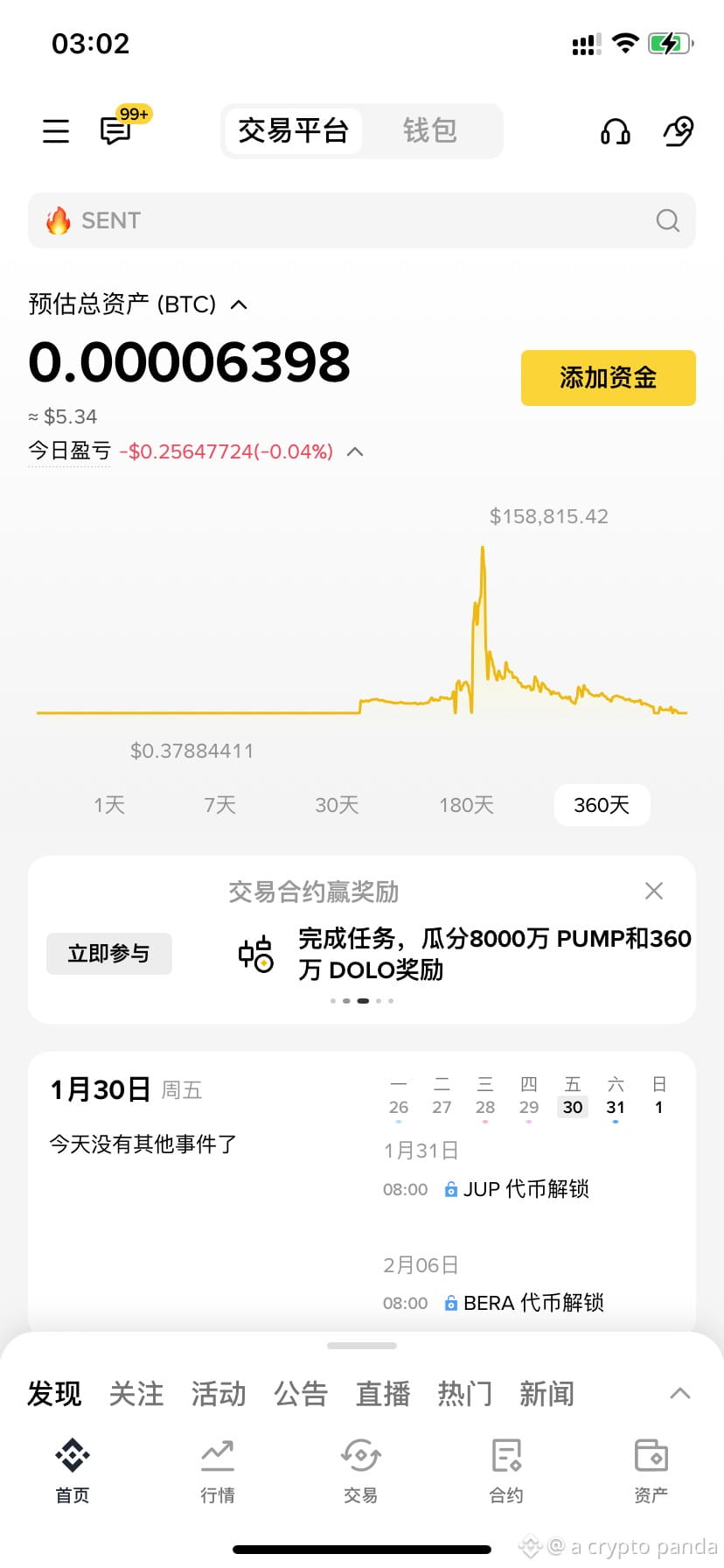
Task: Open messages with 99+ badge
Action: (x=116, y=131)
